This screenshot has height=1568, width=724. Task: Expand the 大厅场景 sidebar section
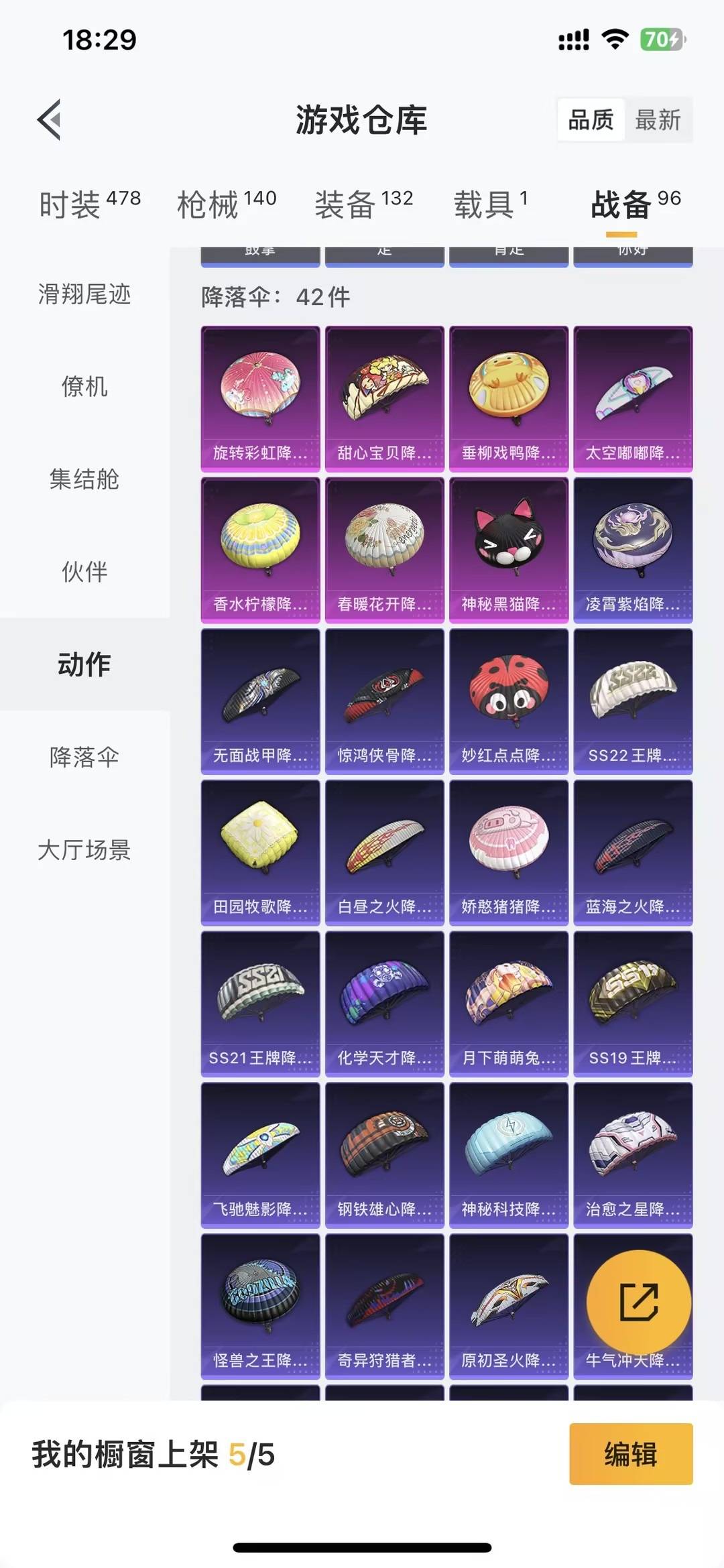pos(84,850)
